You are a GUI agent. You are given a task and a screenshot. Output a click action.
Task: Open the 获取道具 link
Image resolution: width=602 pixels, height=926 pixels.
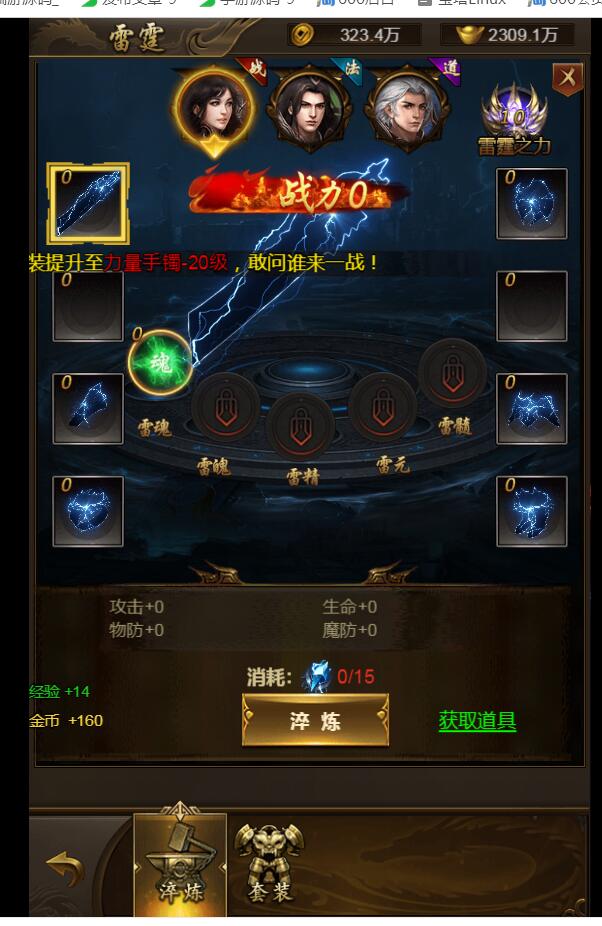tap(477, 720)
